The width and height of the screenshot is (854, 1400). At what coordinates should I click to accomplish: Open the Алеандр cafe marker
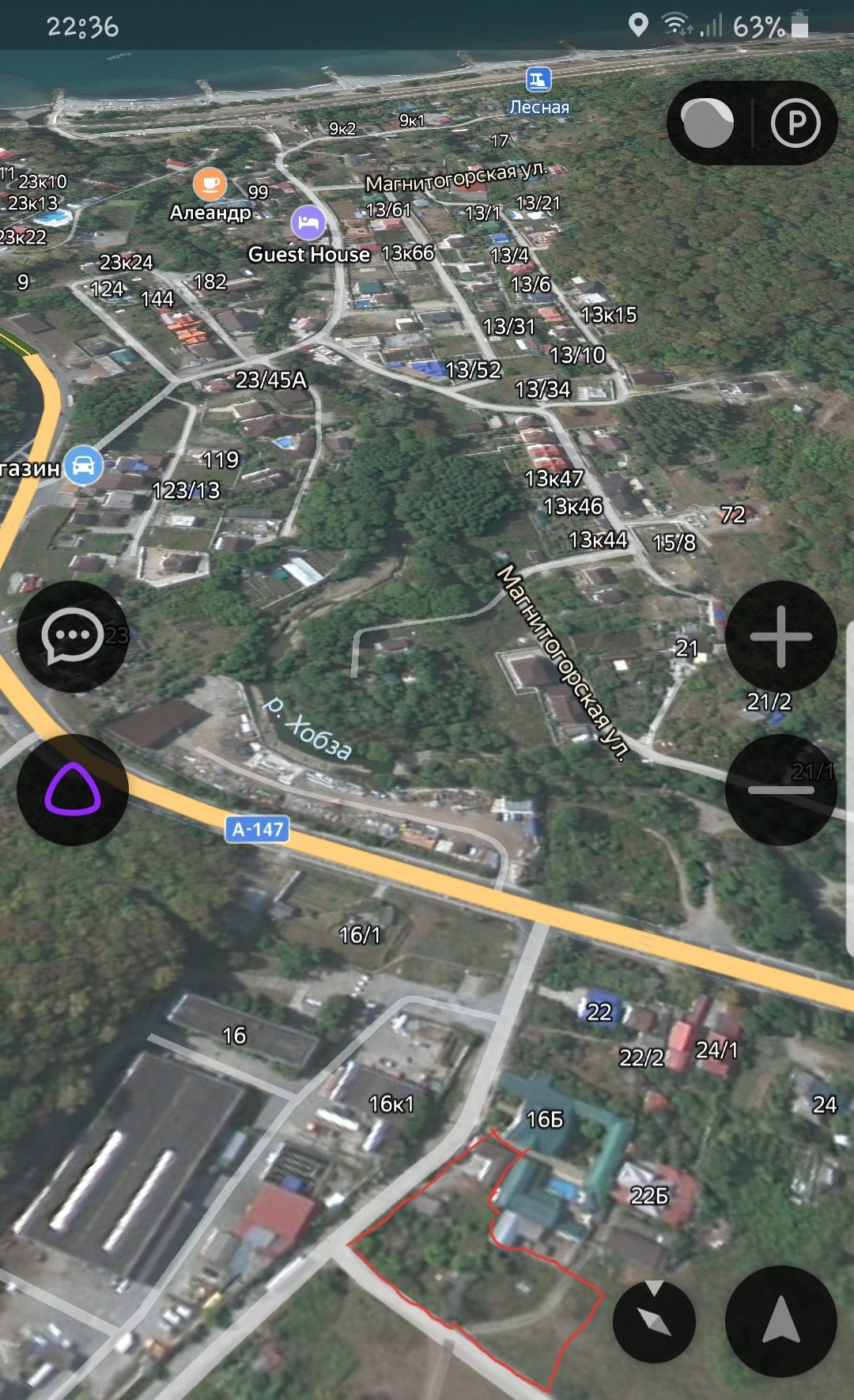210,184
